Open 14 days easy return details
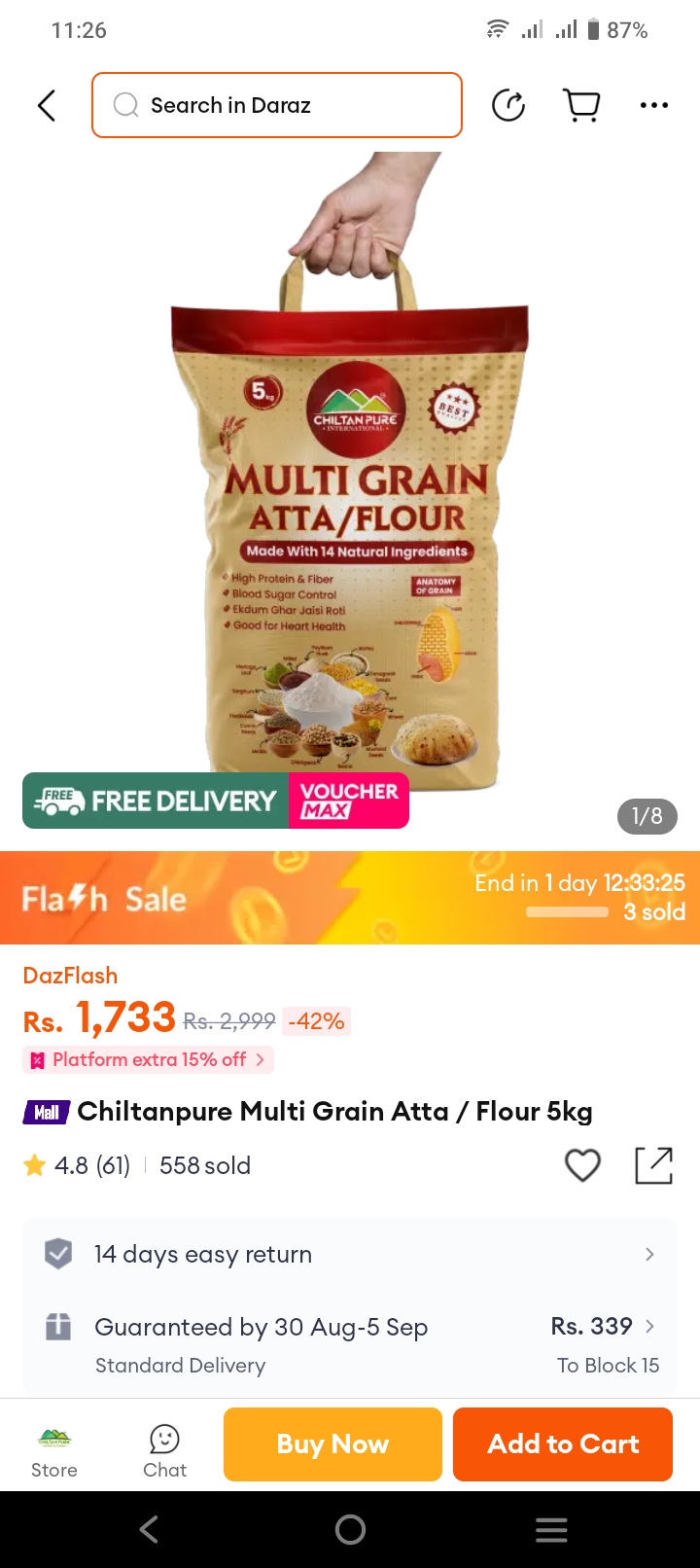Image resolution: width=700 pixels, height=1568 pixels. (x=350, y=1254)
